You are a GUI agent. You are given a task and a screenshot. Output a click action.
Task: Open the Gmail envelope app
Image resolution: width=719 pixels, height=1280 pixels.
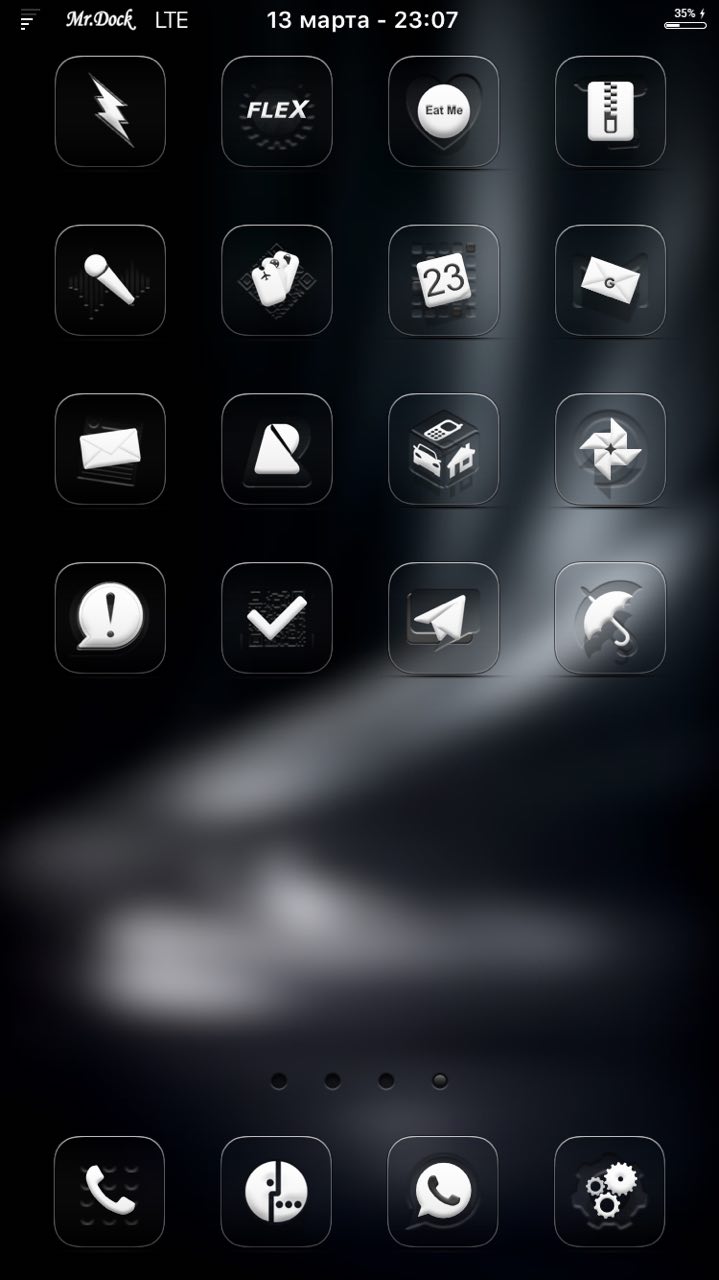[x=610, y=280]
